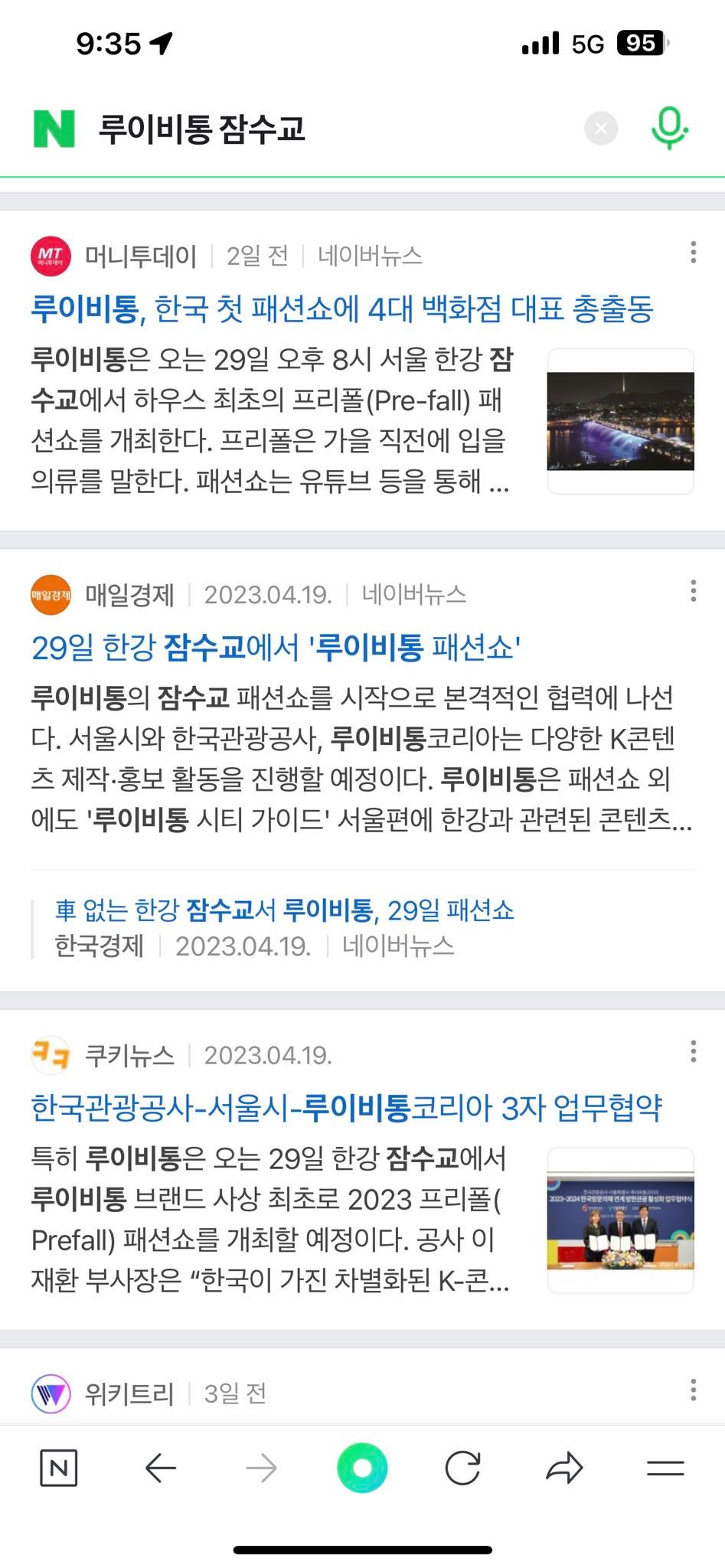725x1568 pixels.
Task: View the 업무협약 signing photo thumbnail
Action: pyautogui.click(x=620, y=1220)
